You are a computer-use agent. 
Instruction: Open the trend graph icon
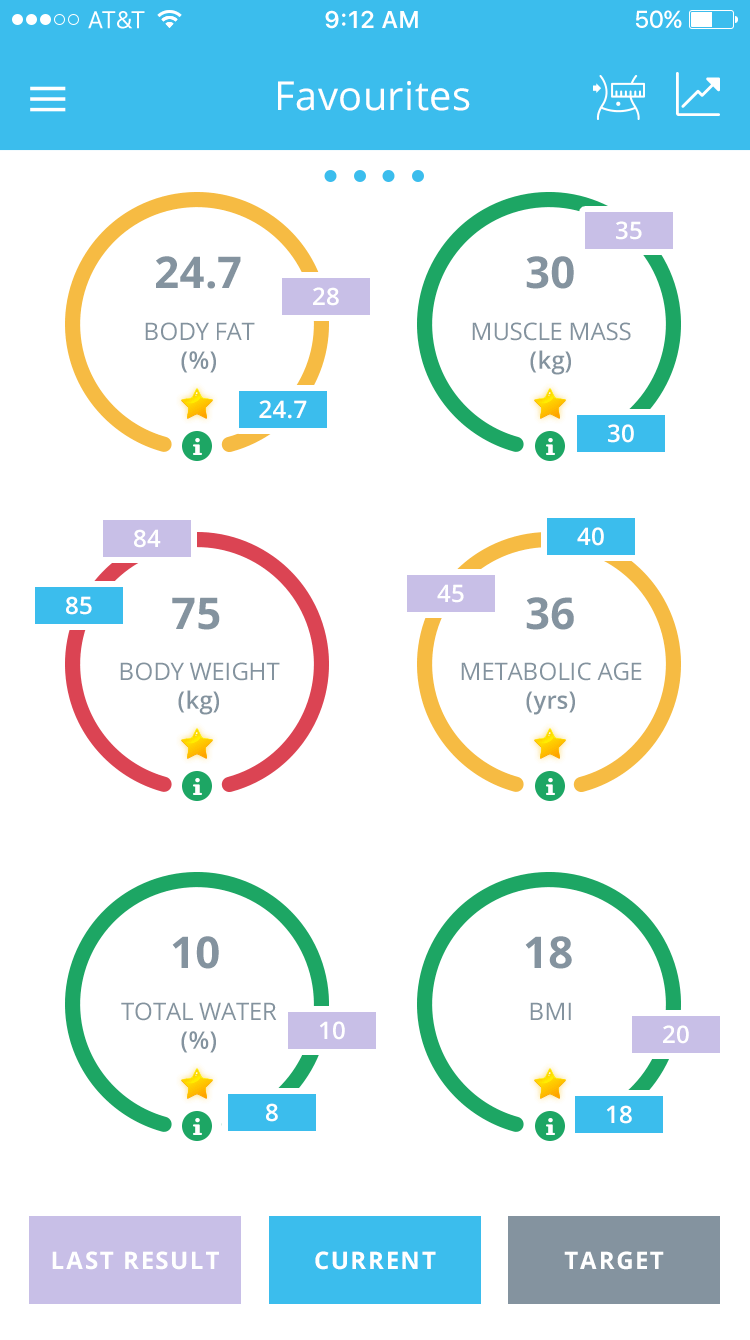[x=698, y=95]
